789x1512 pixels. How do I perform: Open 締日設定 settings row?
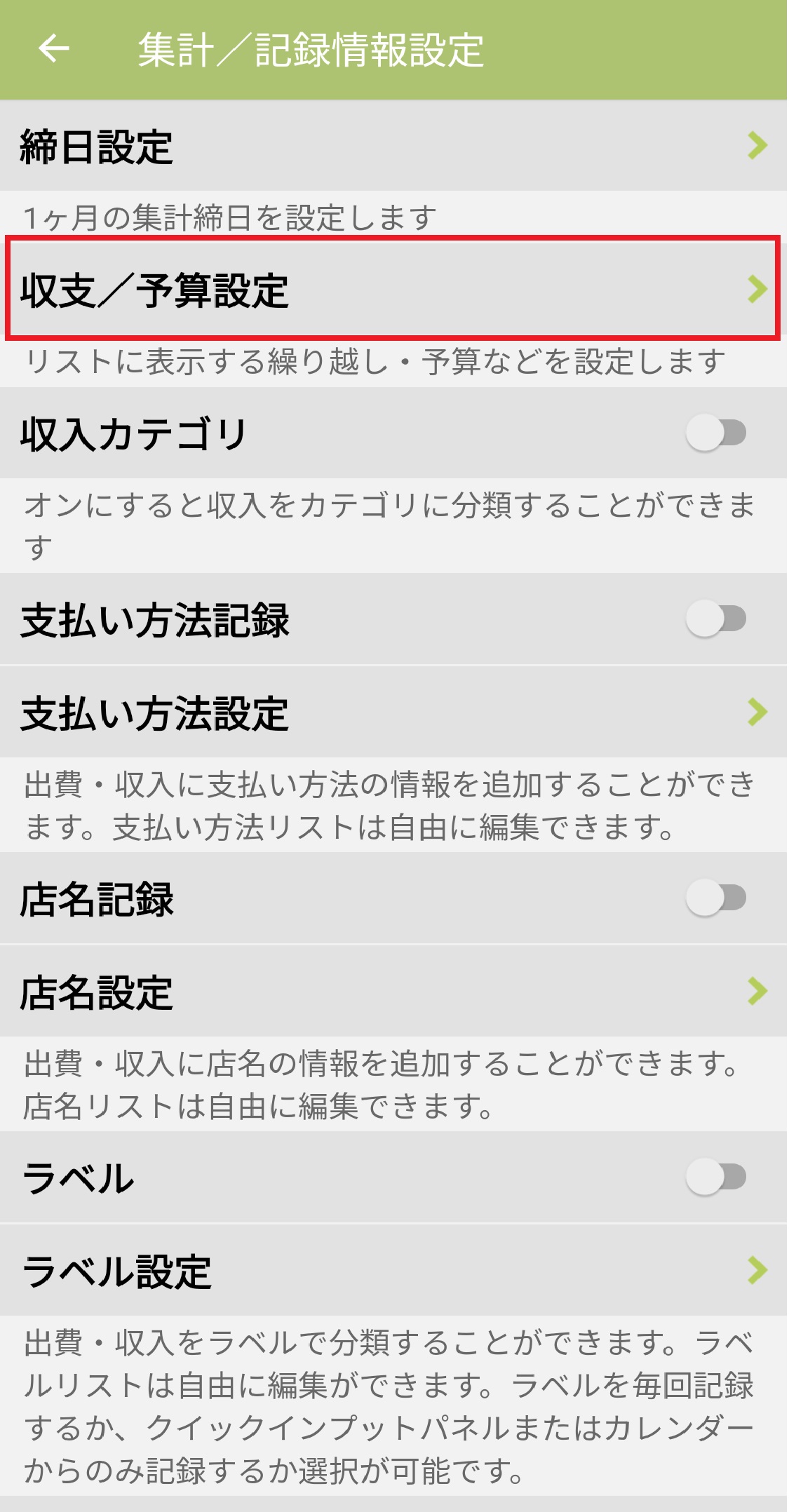(x=393, y=146)
